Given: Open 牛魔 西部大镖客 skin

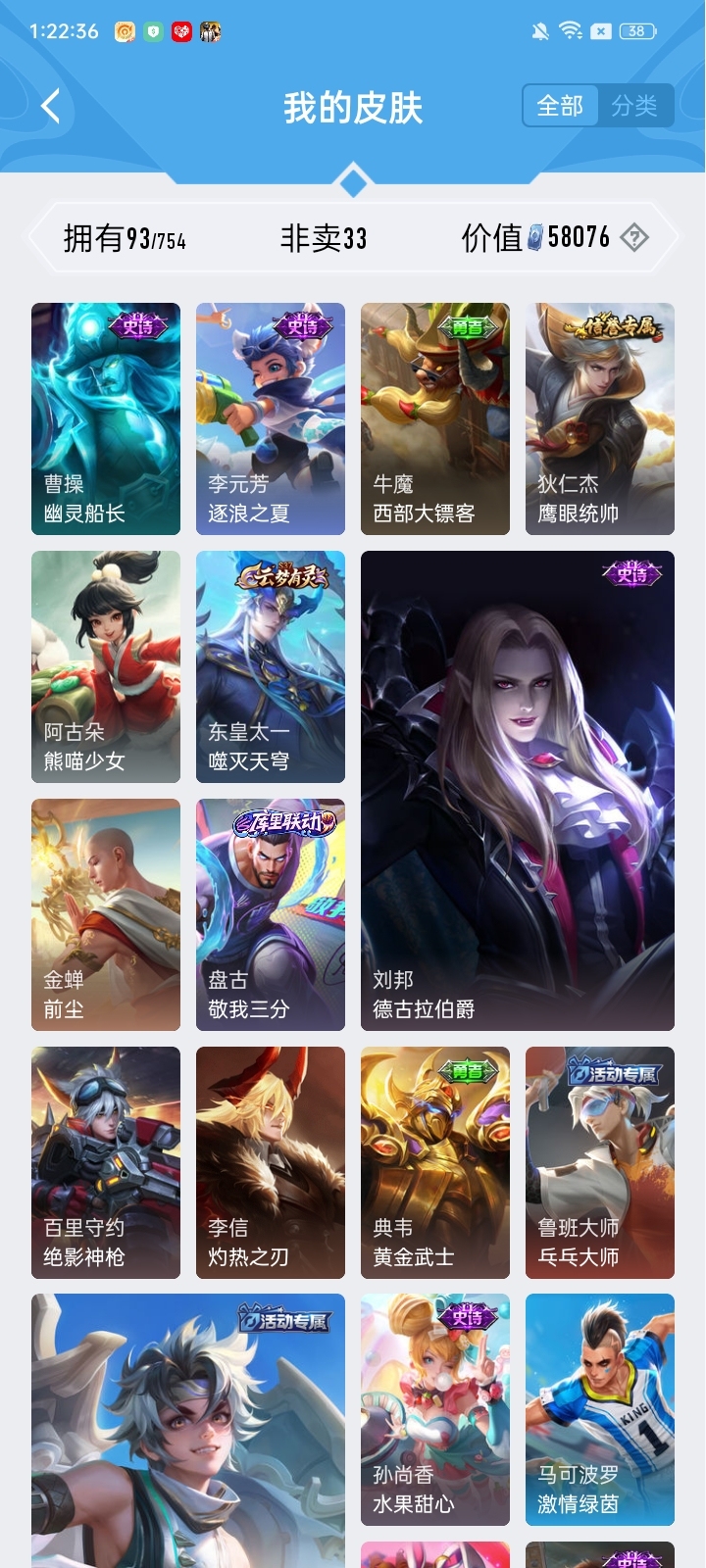Looking at the screenshot, I should [x=435, y=418].
